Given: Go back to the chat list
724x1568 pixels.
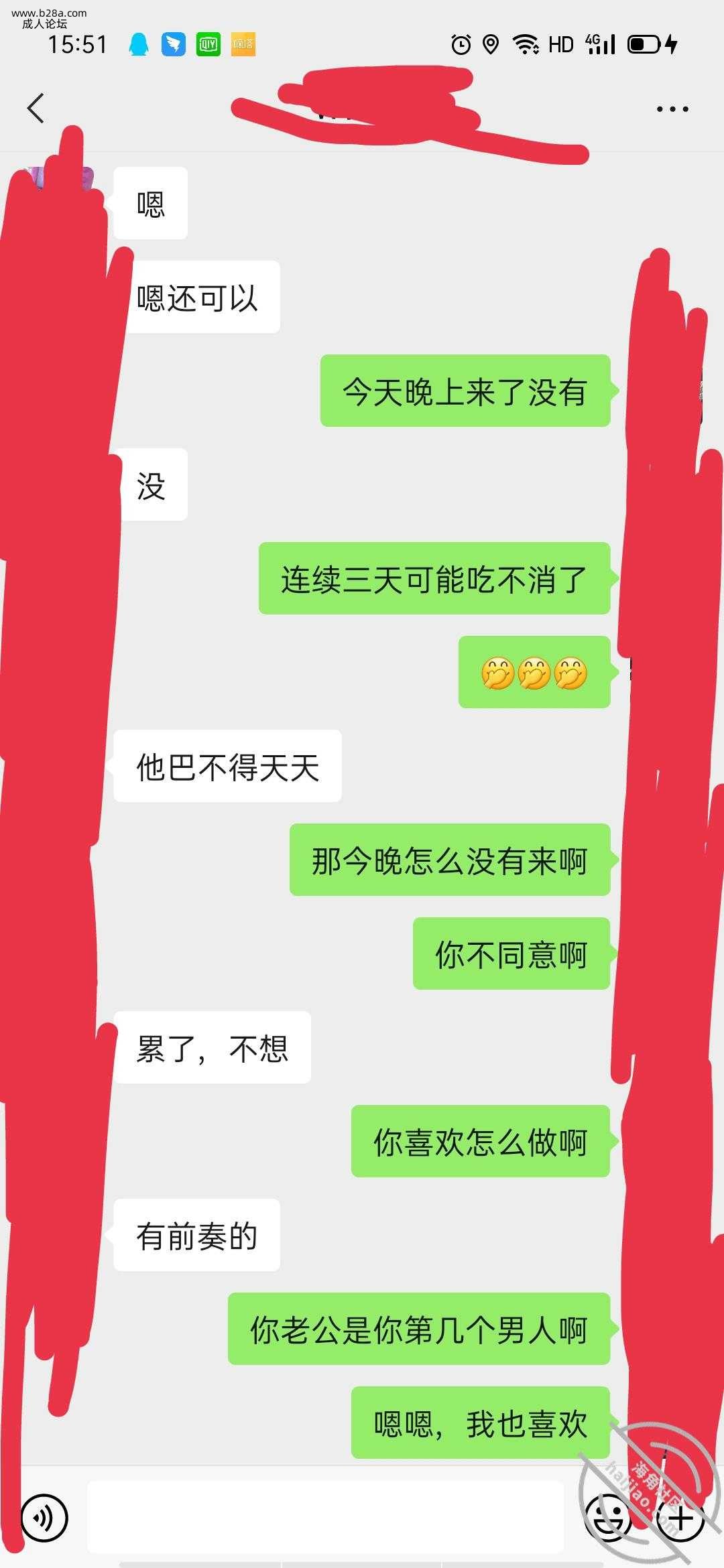Looking at the screenshot, I should click(x=36, y=109).
